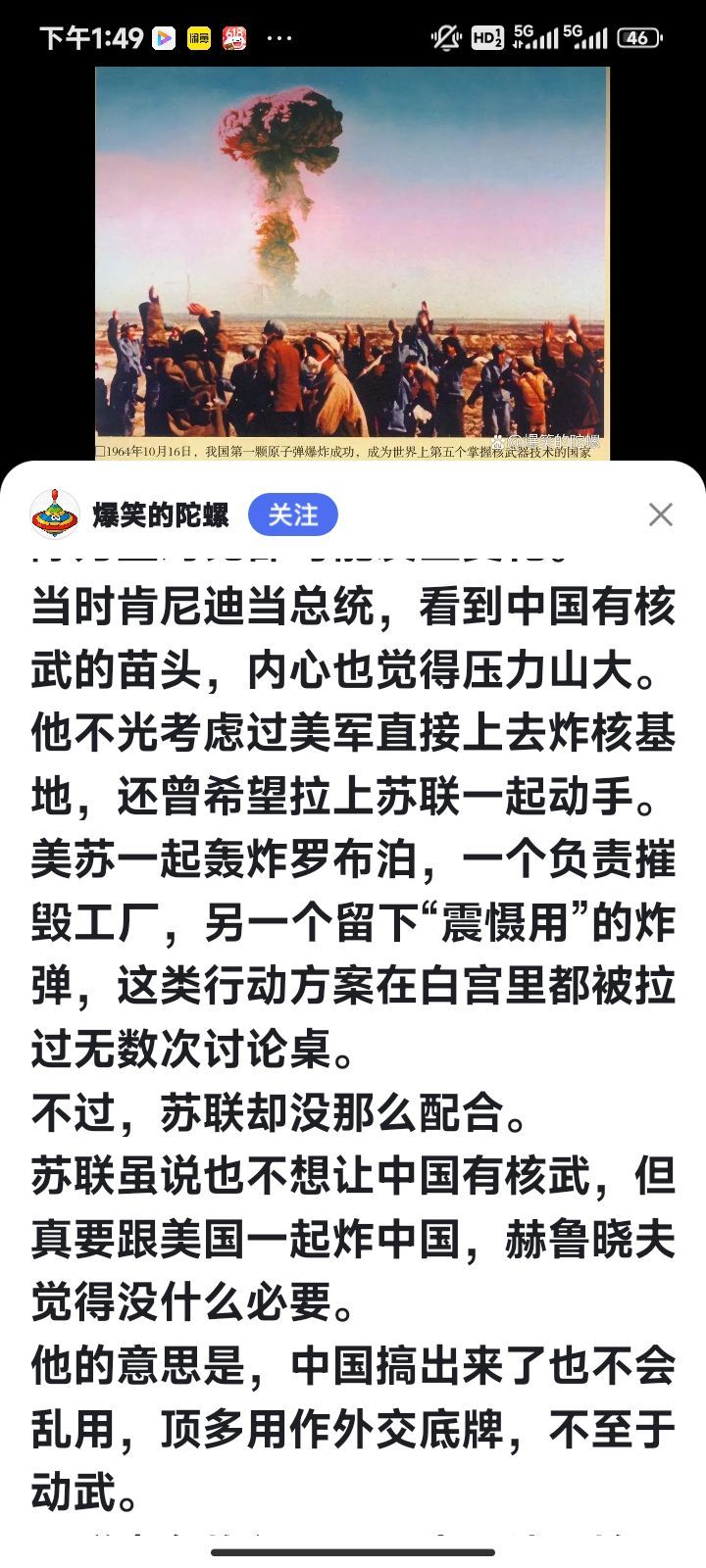
Task: Open 爆笑的陀螺's profile avatar
Action: coord(55,514)
